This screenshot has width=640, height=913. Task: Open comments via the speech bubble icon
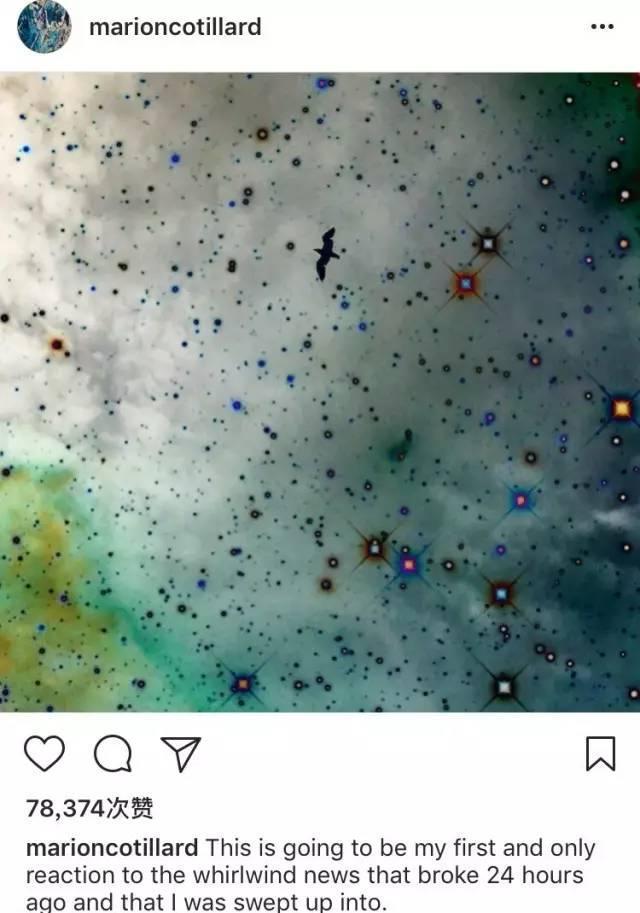tap(113, 754)
